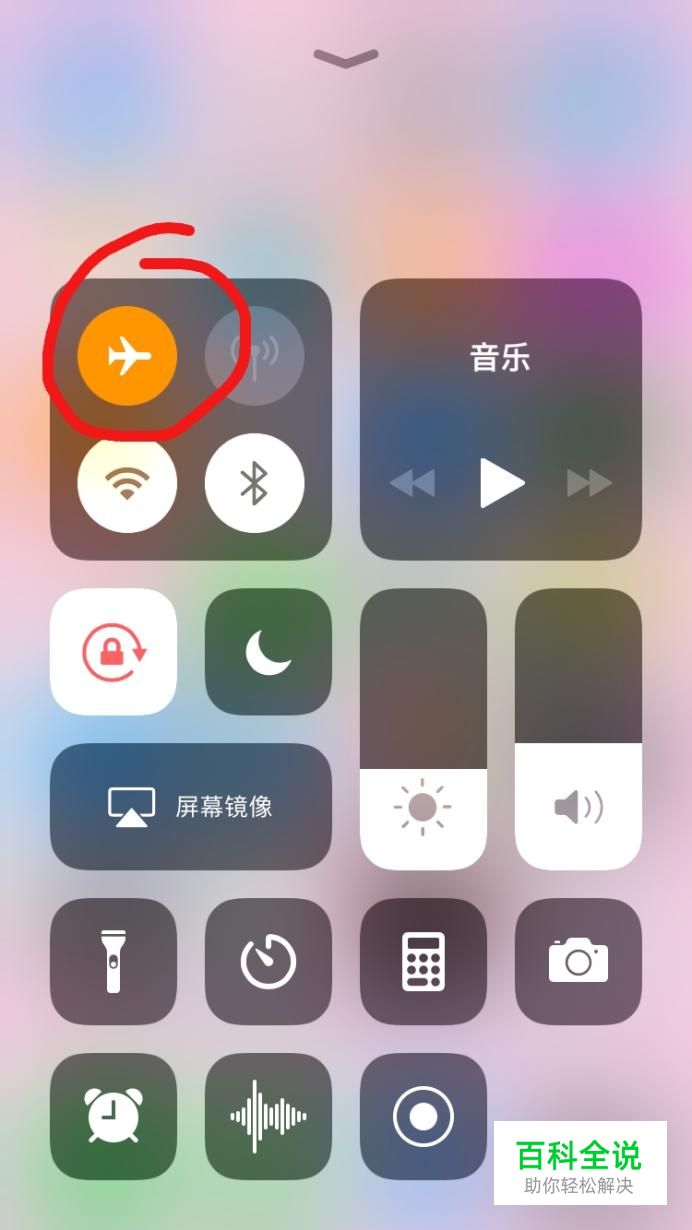Enable Do Not Disturb moon
The height and width of the screenshot is (1230, 692).
pyautogui.click(x=268, y=651)
